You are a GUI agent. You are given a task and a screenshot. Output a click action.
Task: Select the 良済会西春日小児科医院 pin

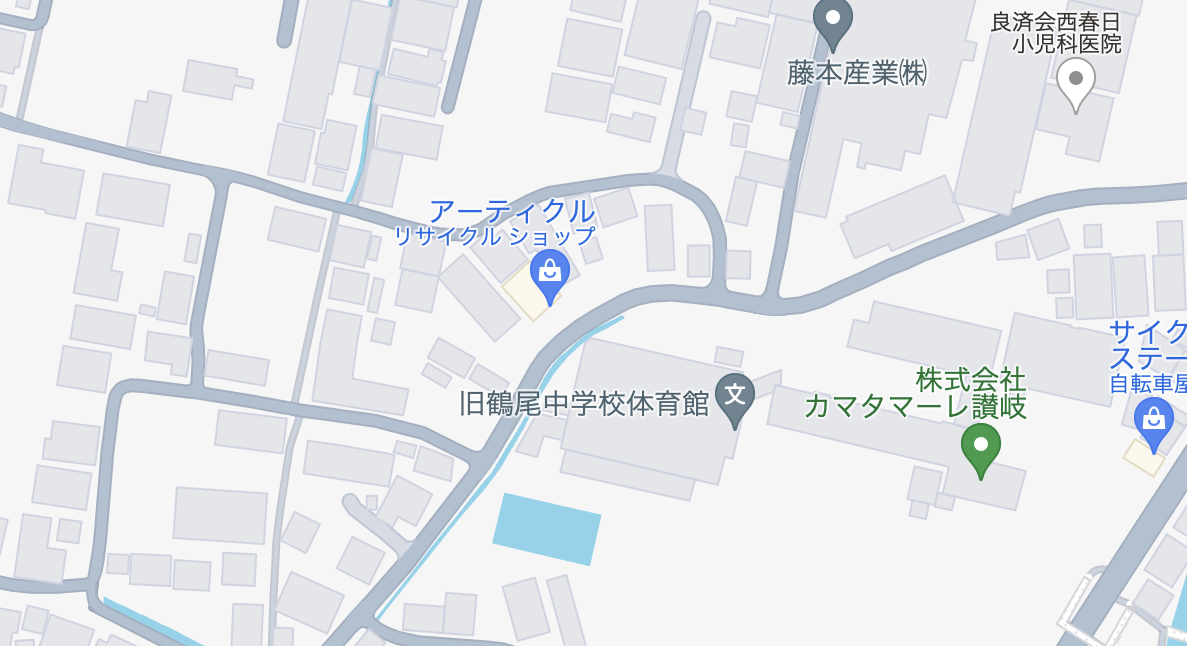point(1075,79)
